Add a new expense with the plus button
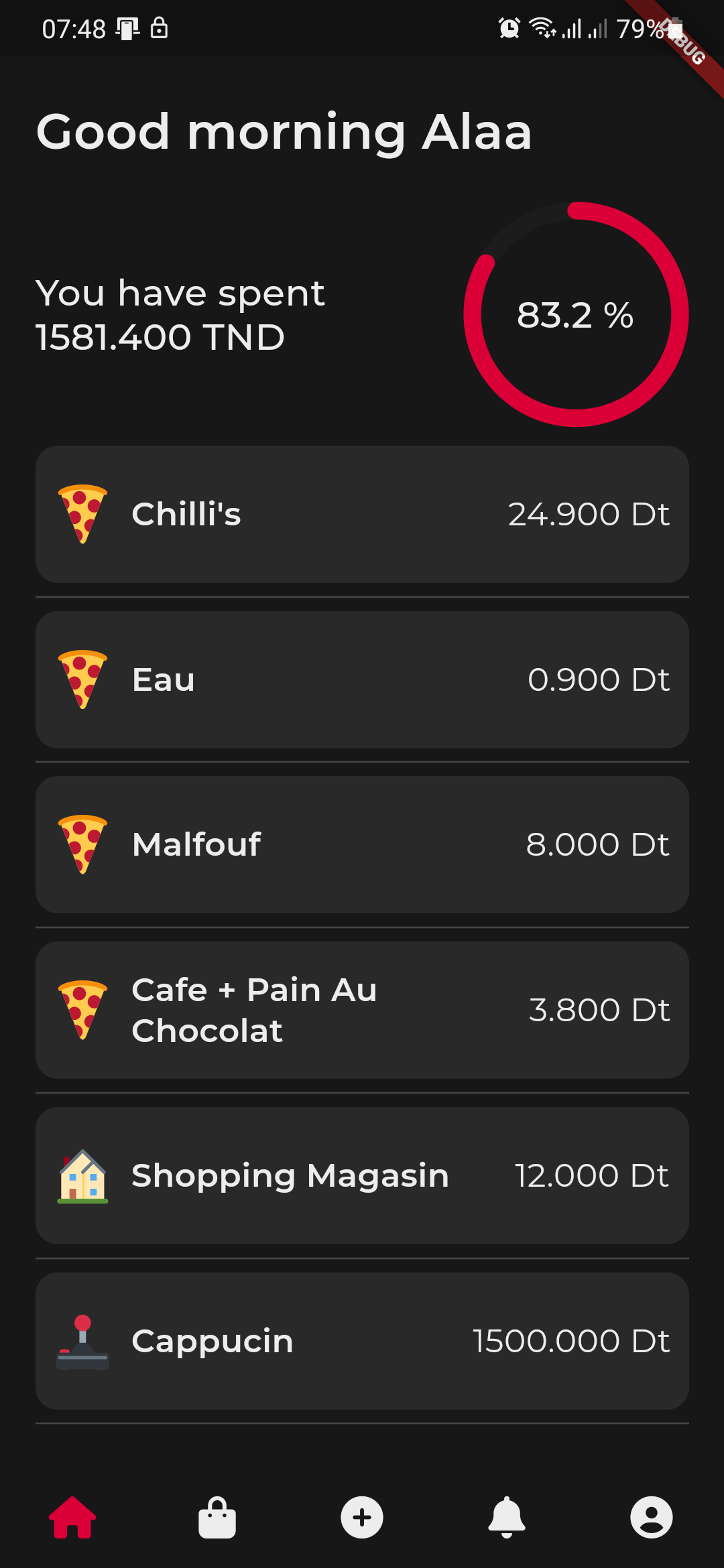The width and height of the screenshot is (724, 1568). point(362,1517)
